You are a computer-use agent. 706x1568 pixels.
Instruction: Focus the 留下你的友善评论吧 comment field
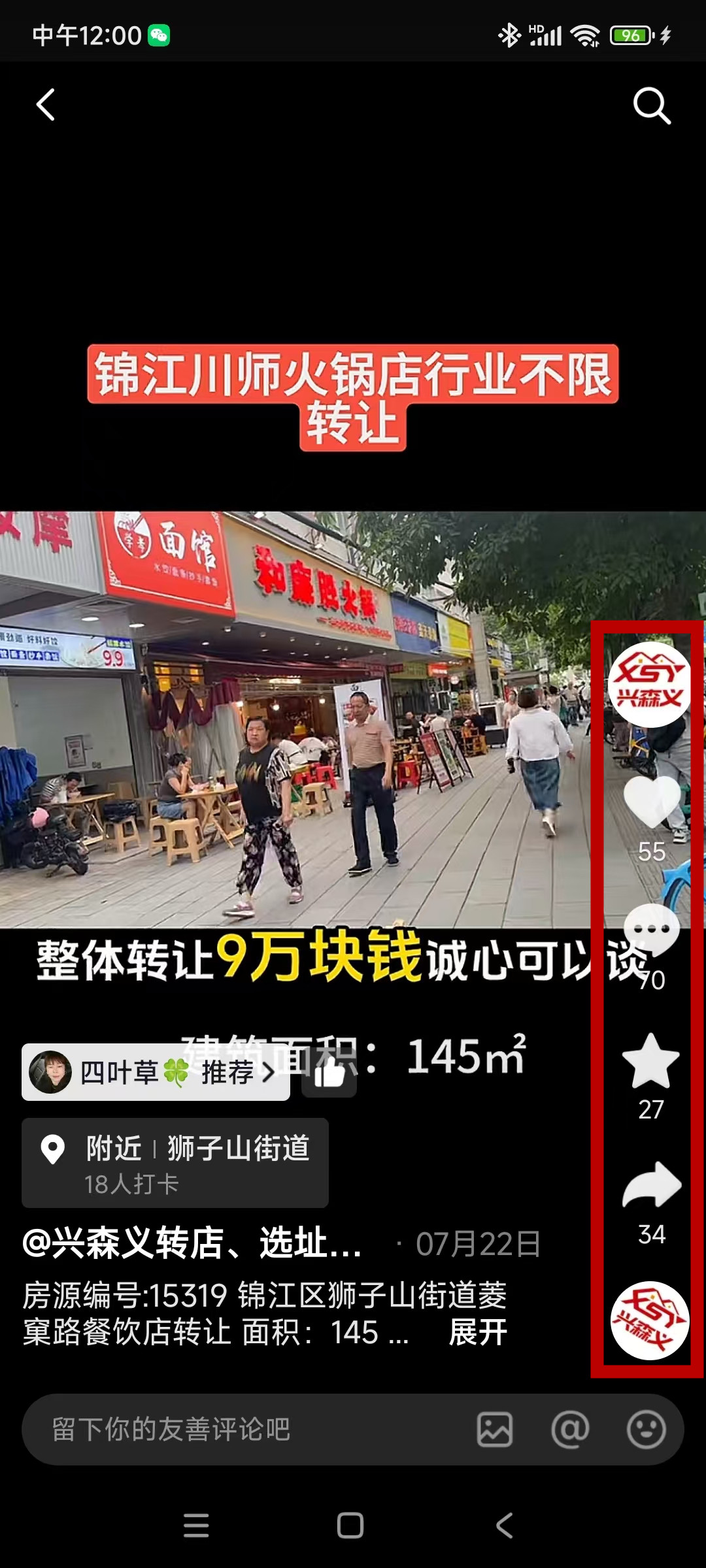[x=248, y=1429]
